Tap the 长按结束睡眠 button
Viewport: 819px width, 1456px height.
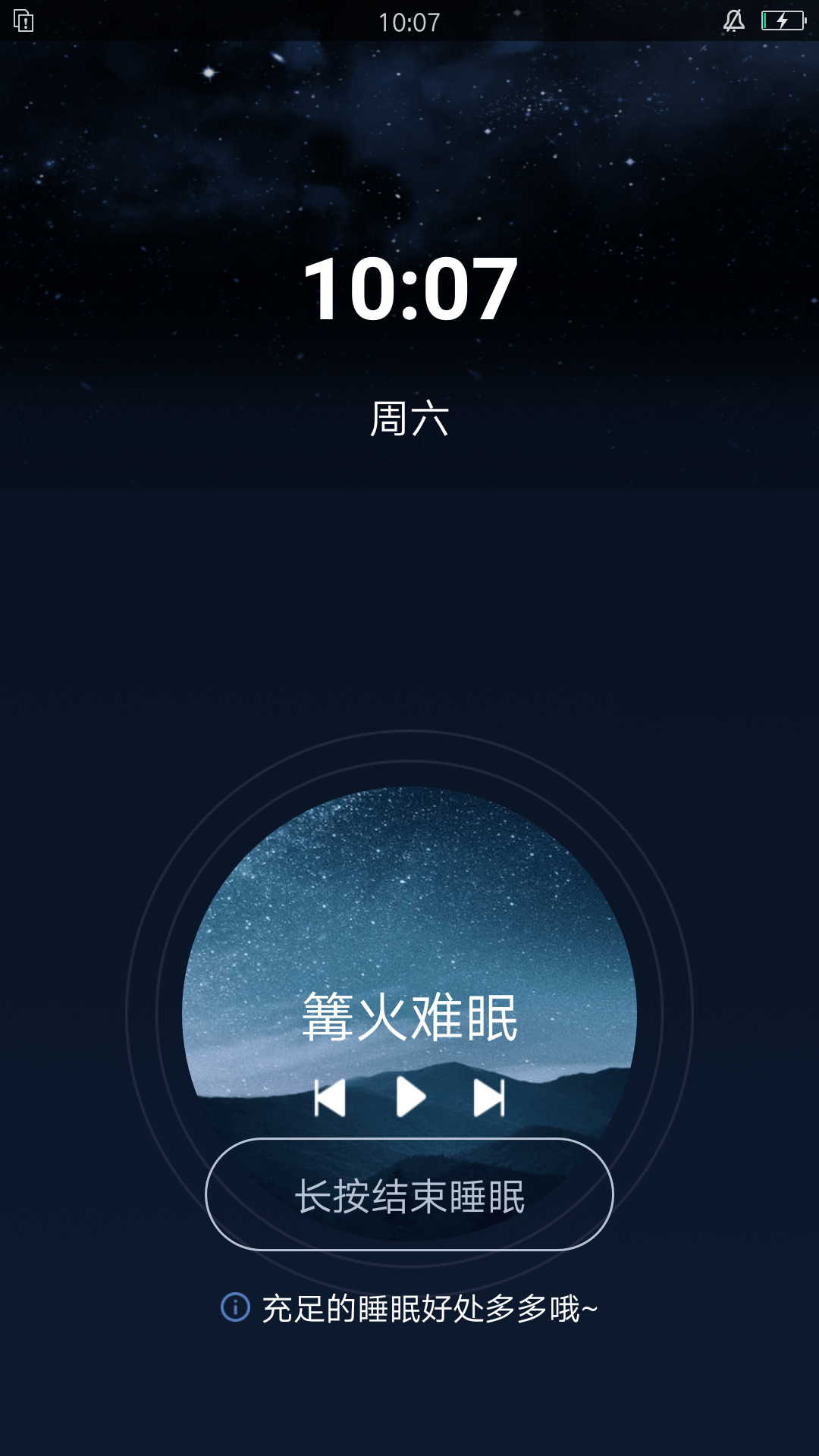(x=409, y=1194)
